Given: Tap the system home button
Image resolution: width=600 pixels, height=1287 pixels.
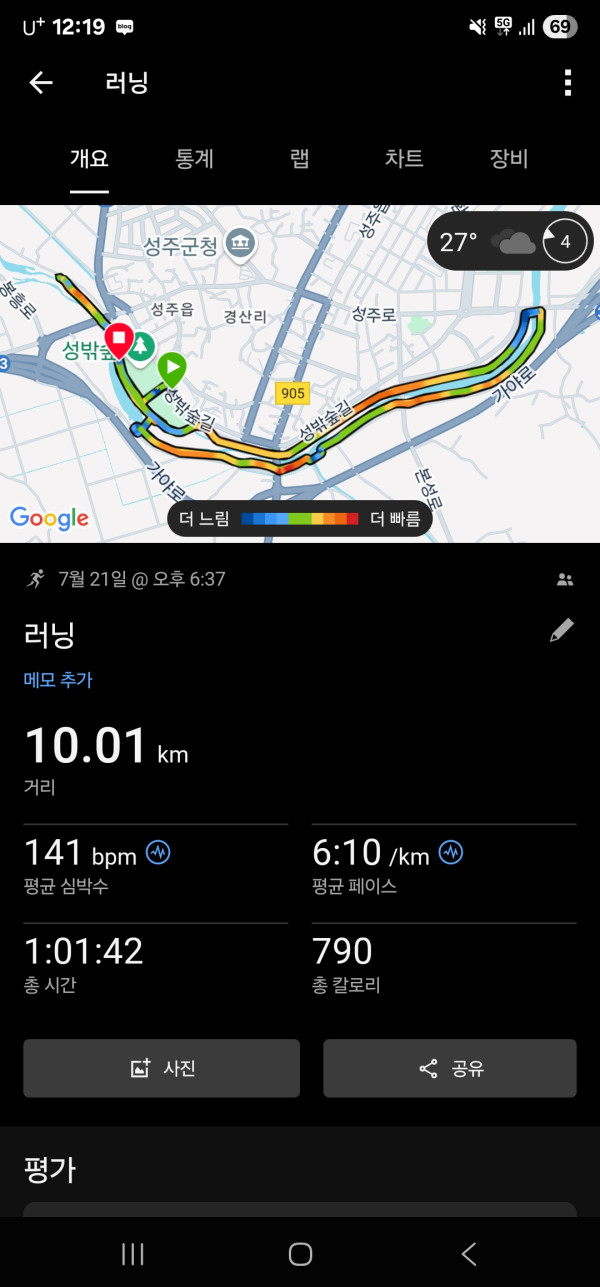Looking at the screenshot, I should click(x=300, y=1254).
